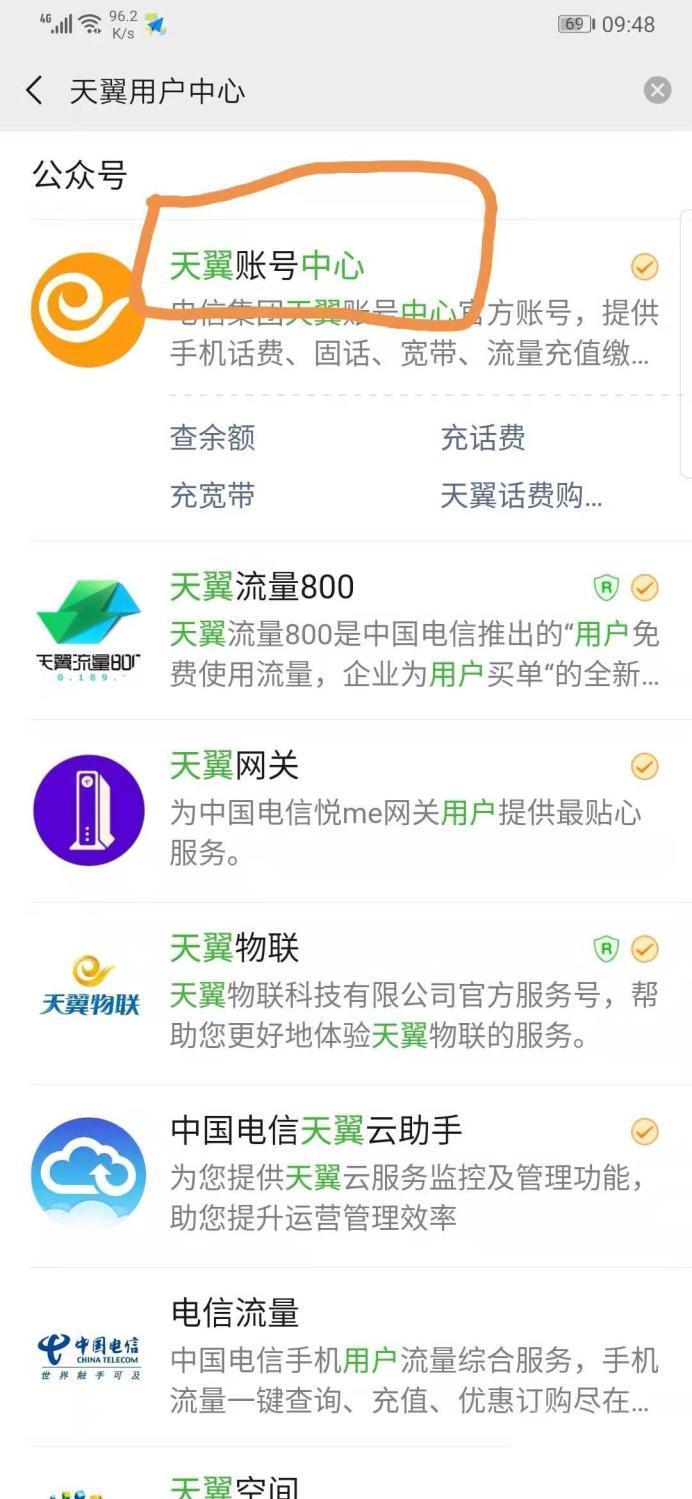The image size is (692, 1499).
Task: Select the 查余额 shortcut
Action: (212, 438)
